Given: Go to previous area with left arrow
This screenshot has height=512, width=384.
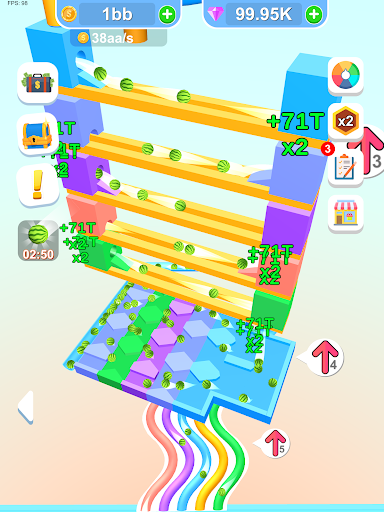Looking at the screenshot, I should 26,407.
